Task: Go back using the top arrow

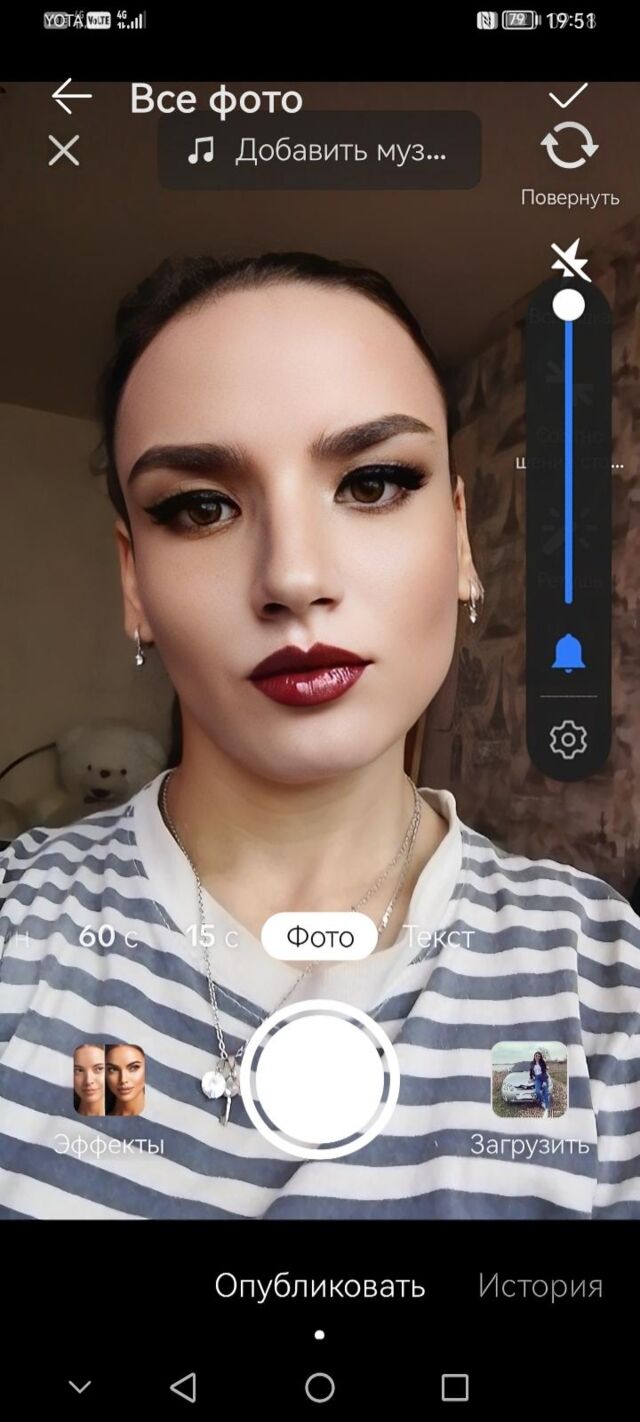Action: (x=72, y=97)
